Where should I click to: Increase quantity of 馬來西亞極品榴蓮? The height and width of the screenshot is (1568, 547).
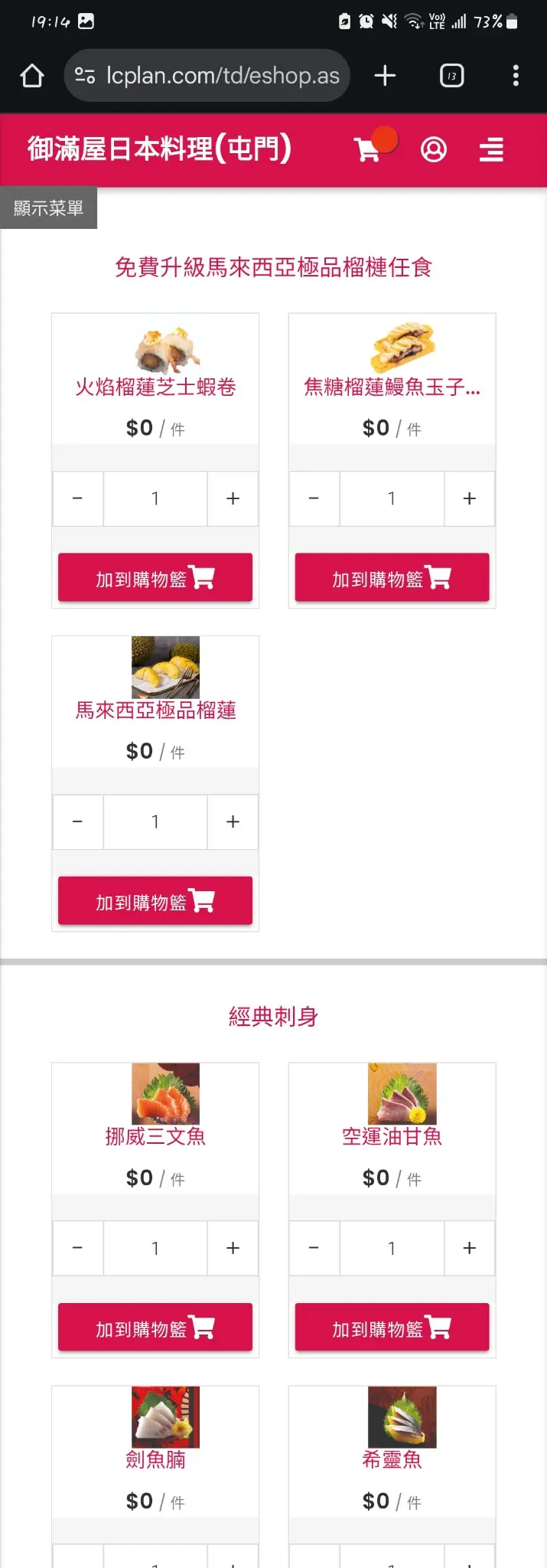point(233,822)
